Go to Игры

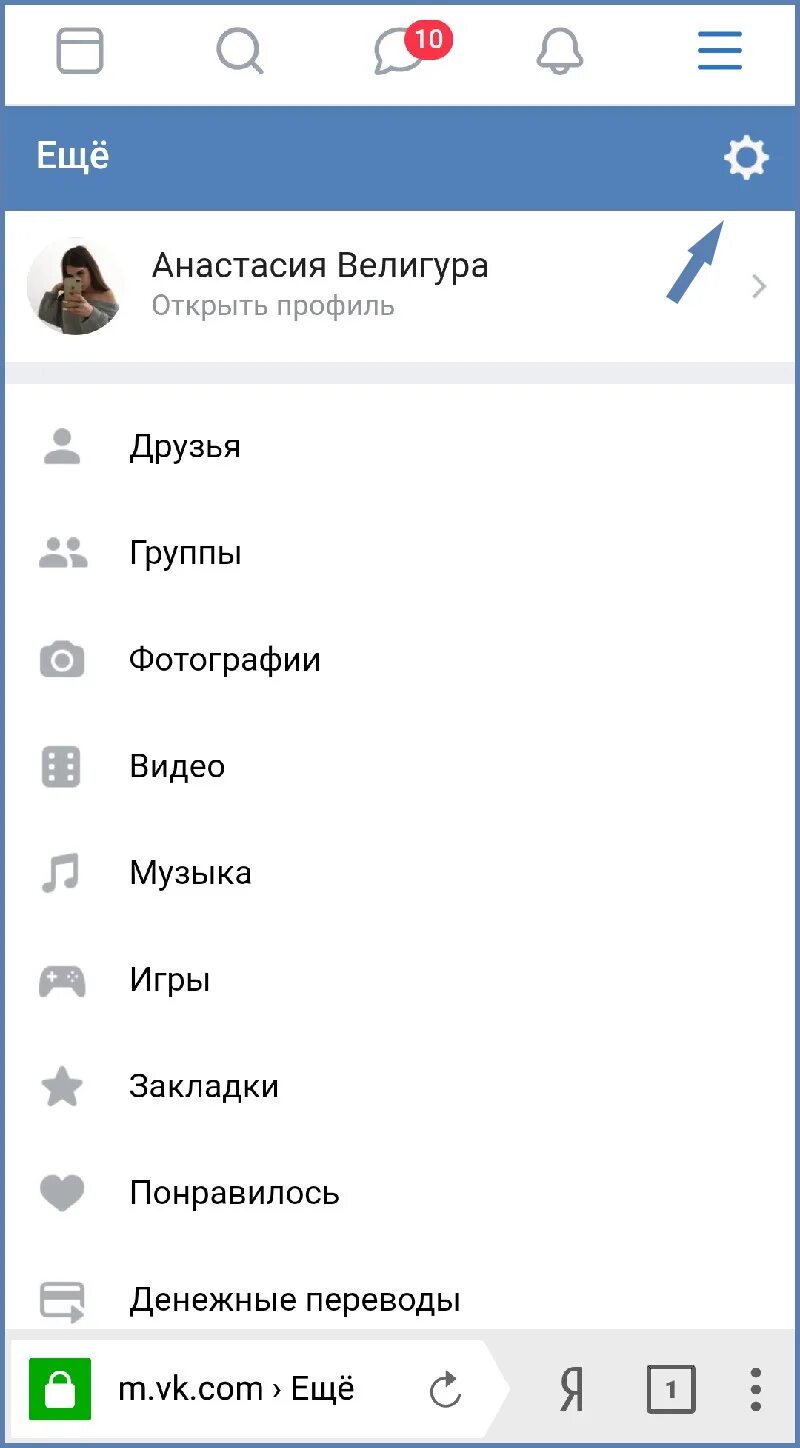[x=170, y=980]
